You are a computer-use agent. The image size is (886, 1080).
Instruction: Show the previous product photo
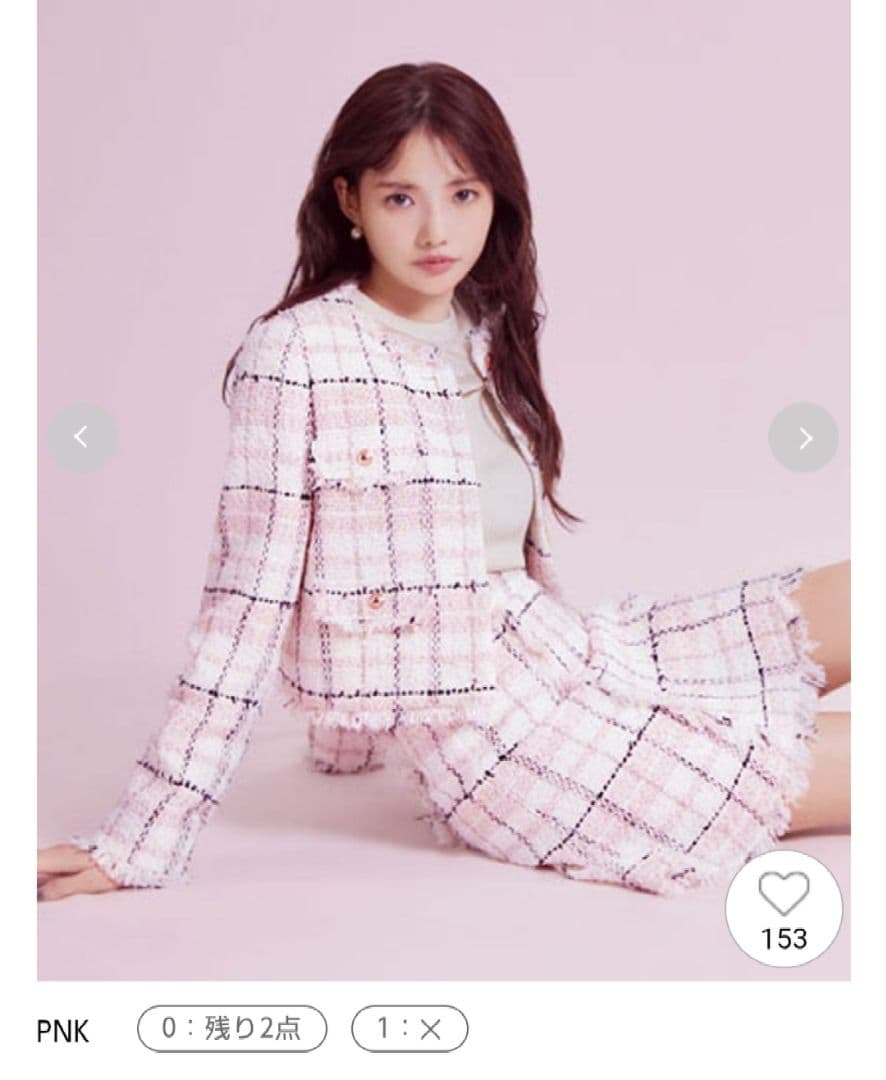[83, 437]
